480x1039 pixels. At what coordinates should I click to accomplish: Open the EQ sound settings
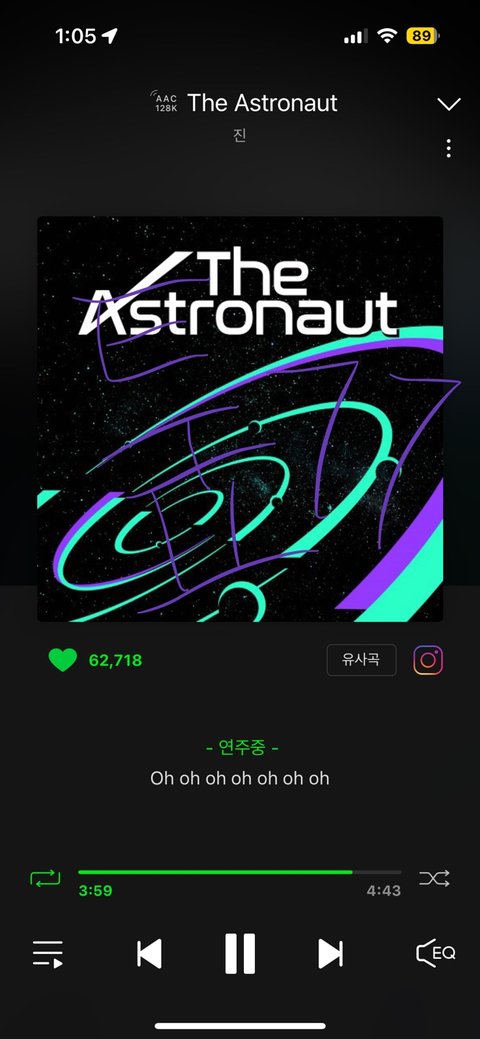pos(436,954)
